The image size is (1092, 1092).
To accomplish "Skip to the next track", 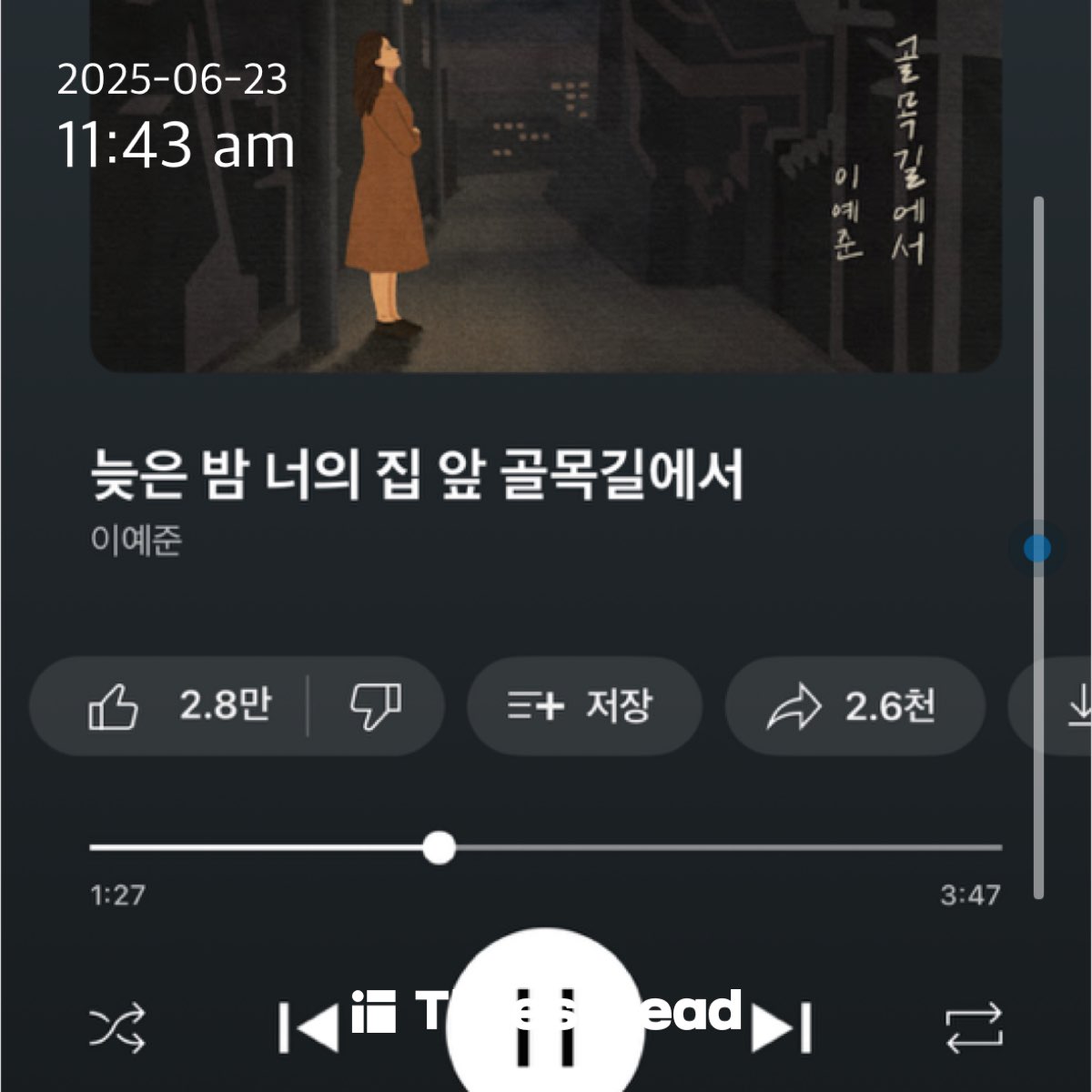I will pyautogui.click(x=783, y=1028).
